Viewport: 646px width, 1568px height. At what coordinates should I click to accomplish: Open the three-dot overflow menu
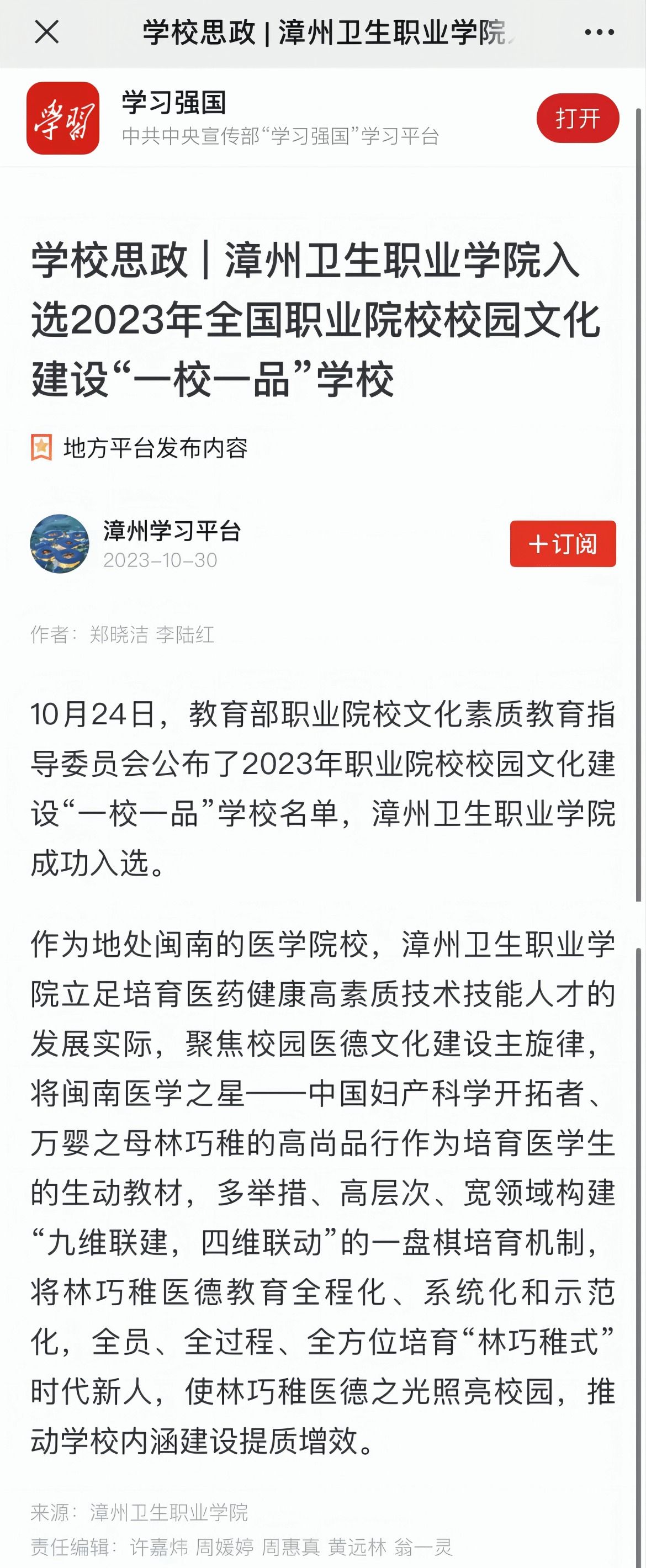599,32
